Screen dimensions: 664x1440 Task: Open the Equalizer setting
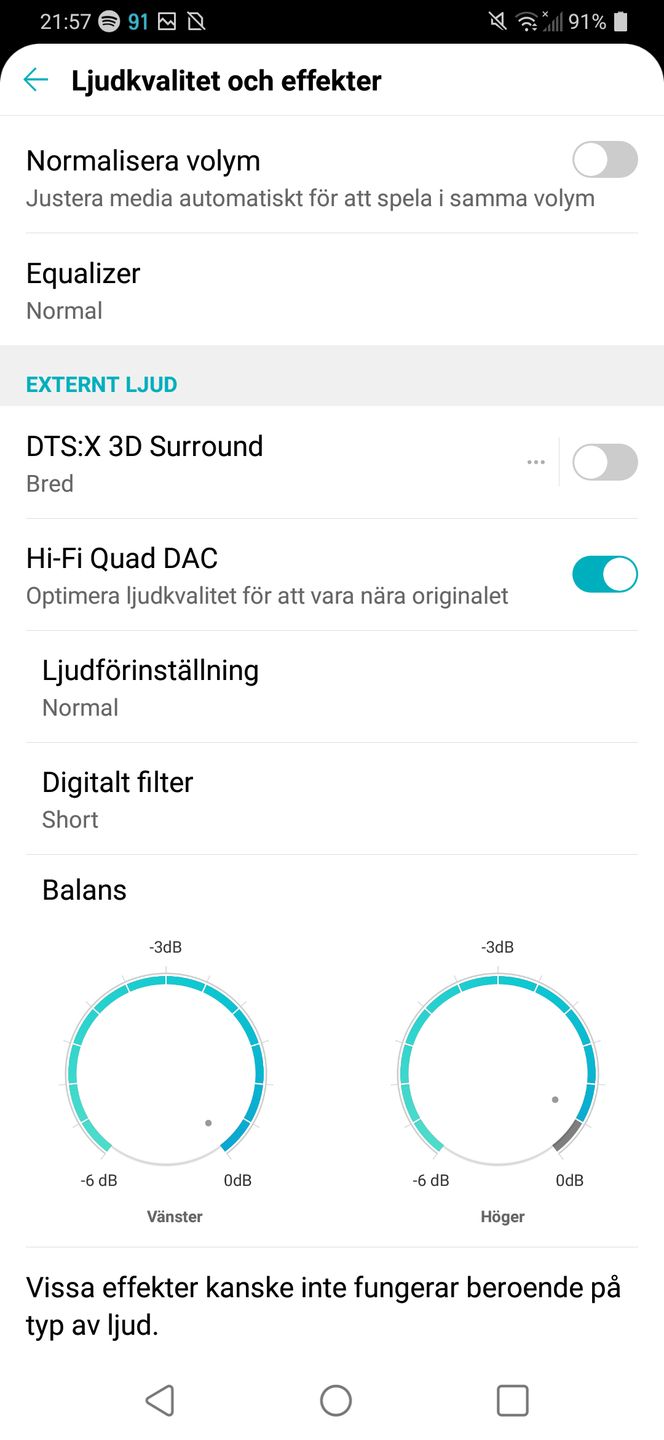pyautogui.click(x=332, y=290)
